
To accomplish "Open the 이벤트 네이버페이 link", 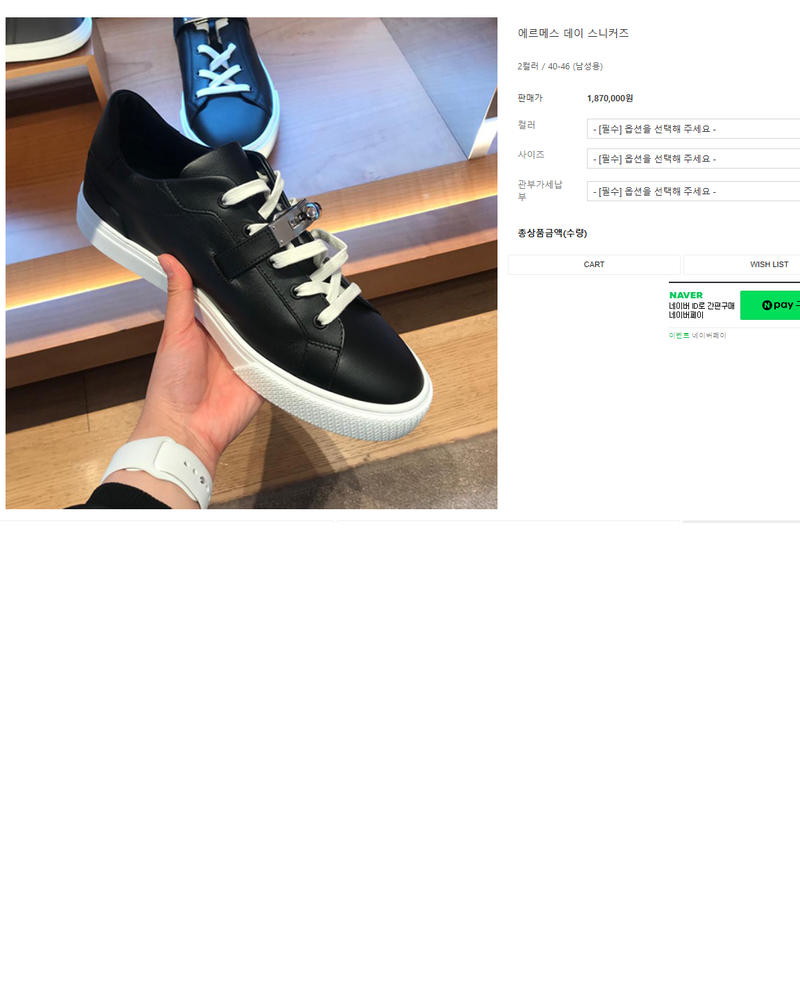I will click(x=698, y=336).
